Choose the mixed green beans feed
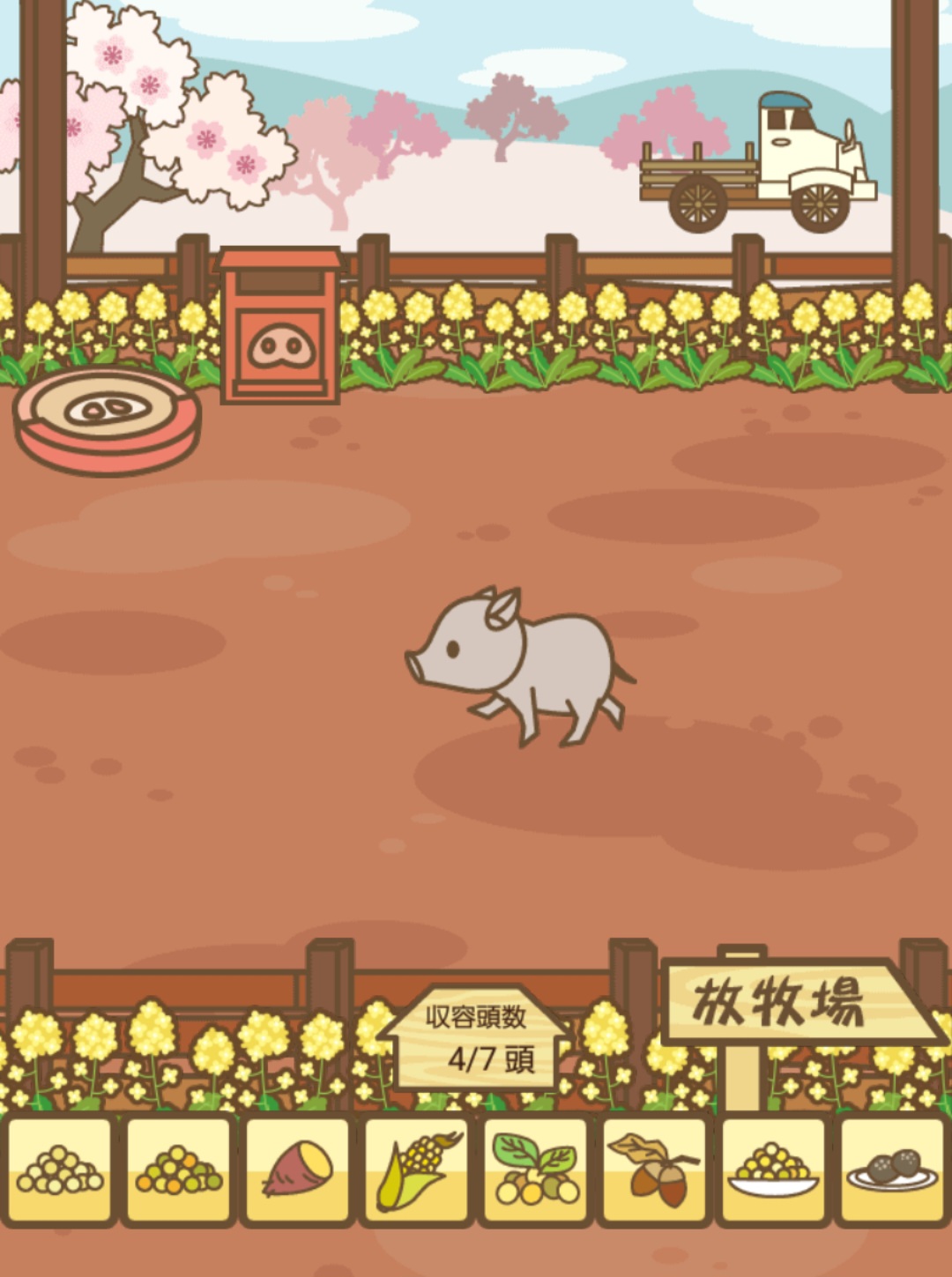 pos(179,1170)
